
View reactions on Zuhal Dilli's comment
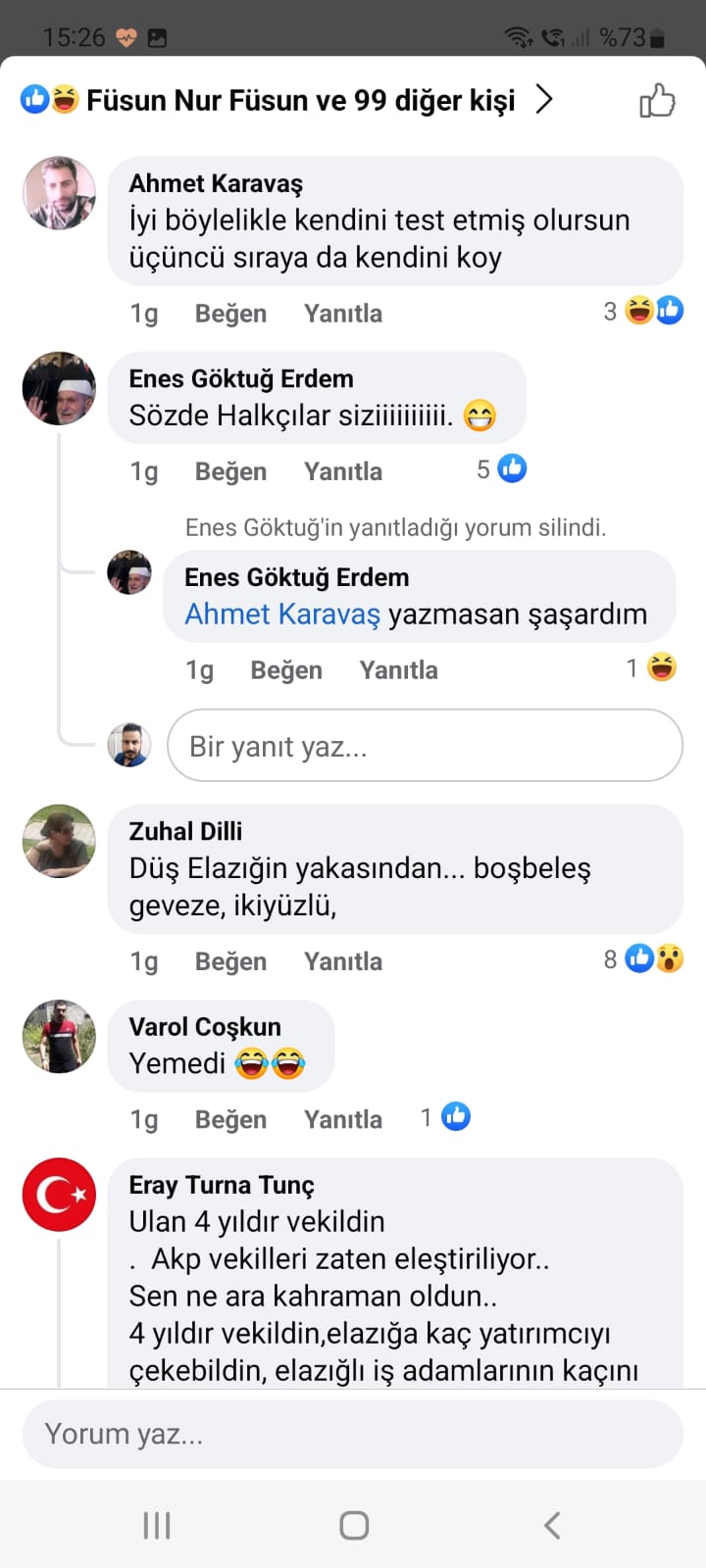click(x=644, y=959)
